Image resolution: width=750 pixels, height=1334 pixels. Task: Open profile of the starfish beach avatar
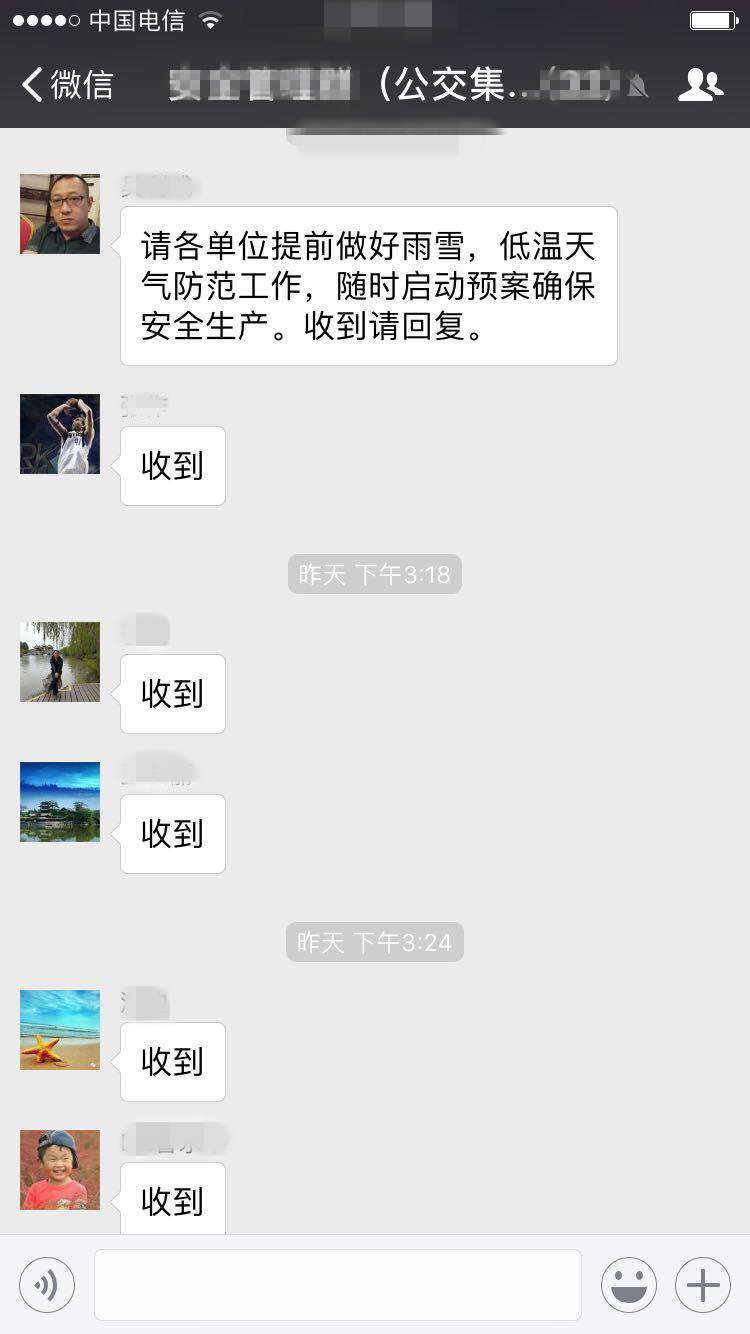60,1030
